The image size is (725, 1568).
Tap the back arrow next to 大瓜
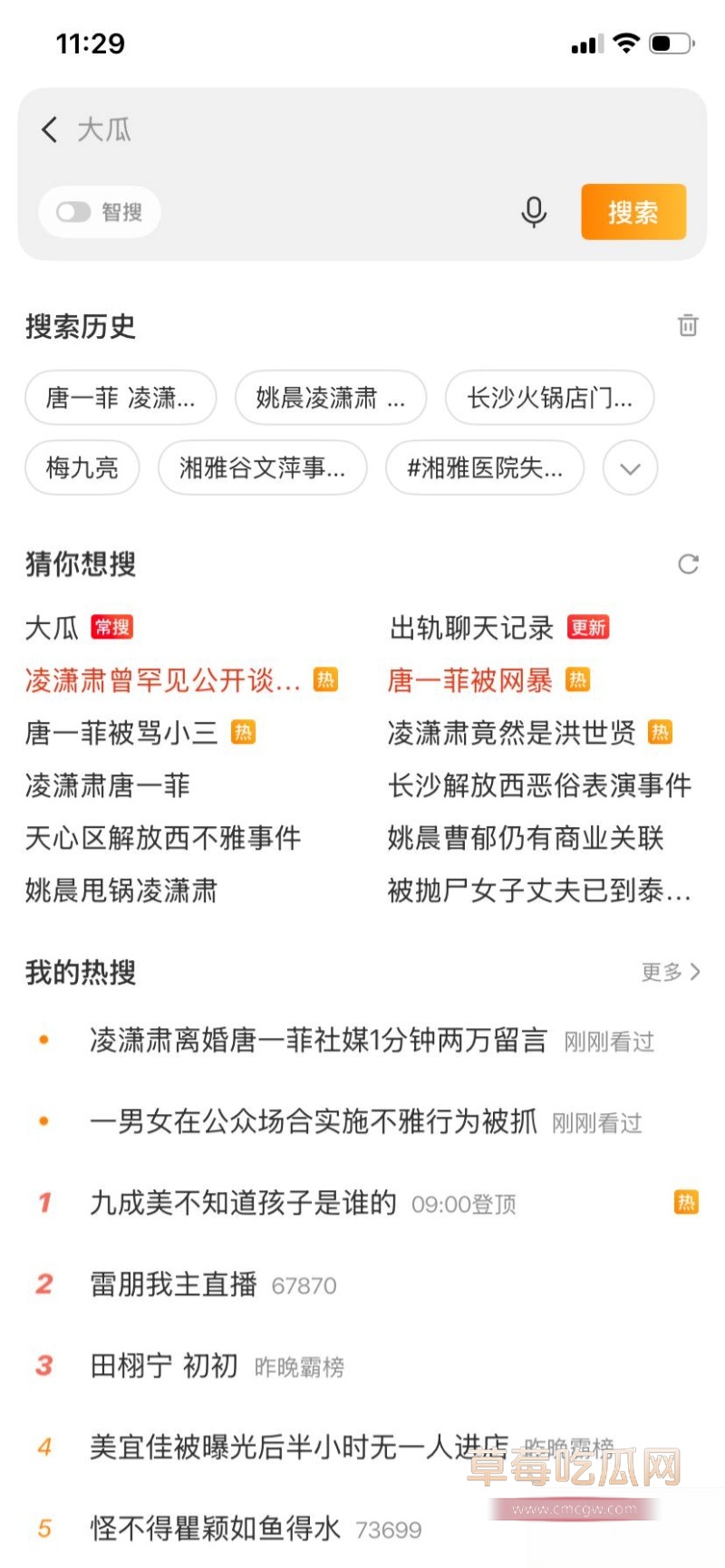pos(49,130)
